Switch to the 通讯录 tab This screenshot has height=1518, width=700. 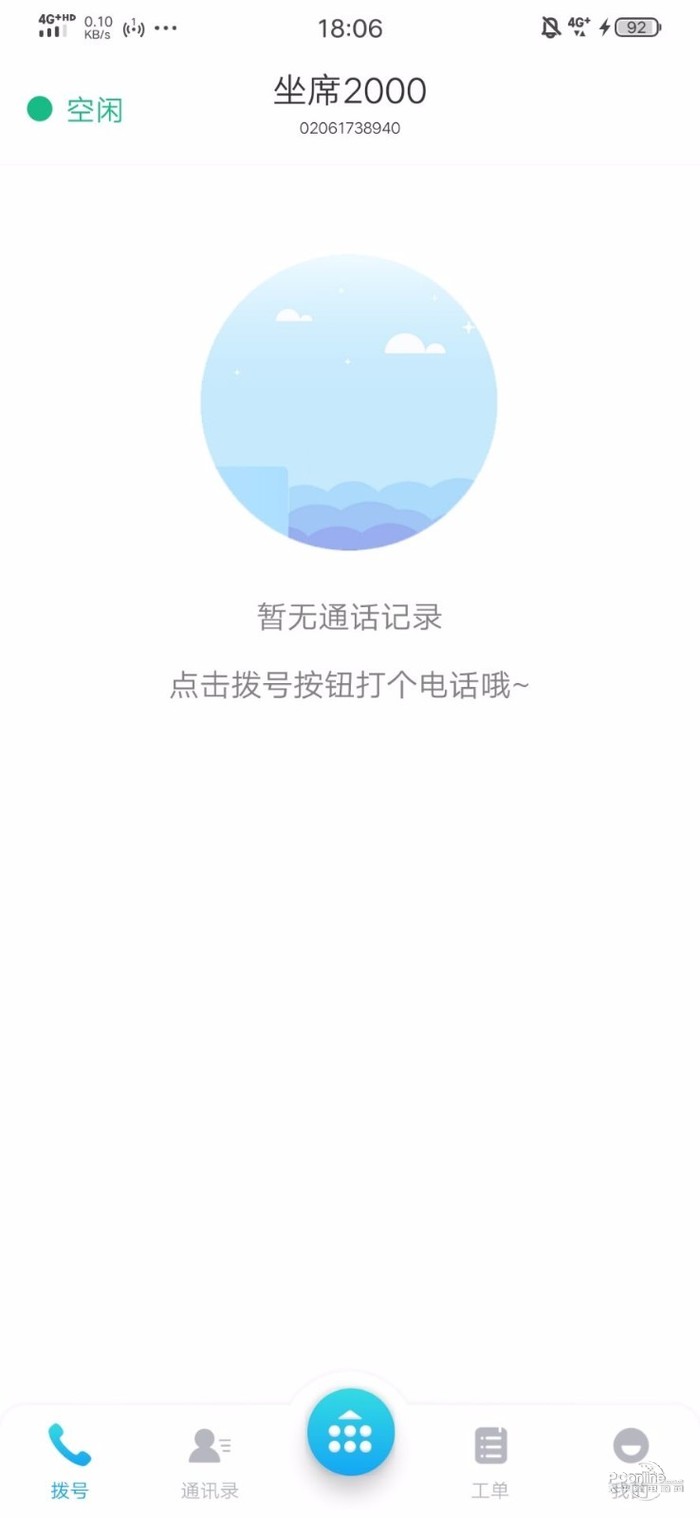click(x=210, y=1460)
